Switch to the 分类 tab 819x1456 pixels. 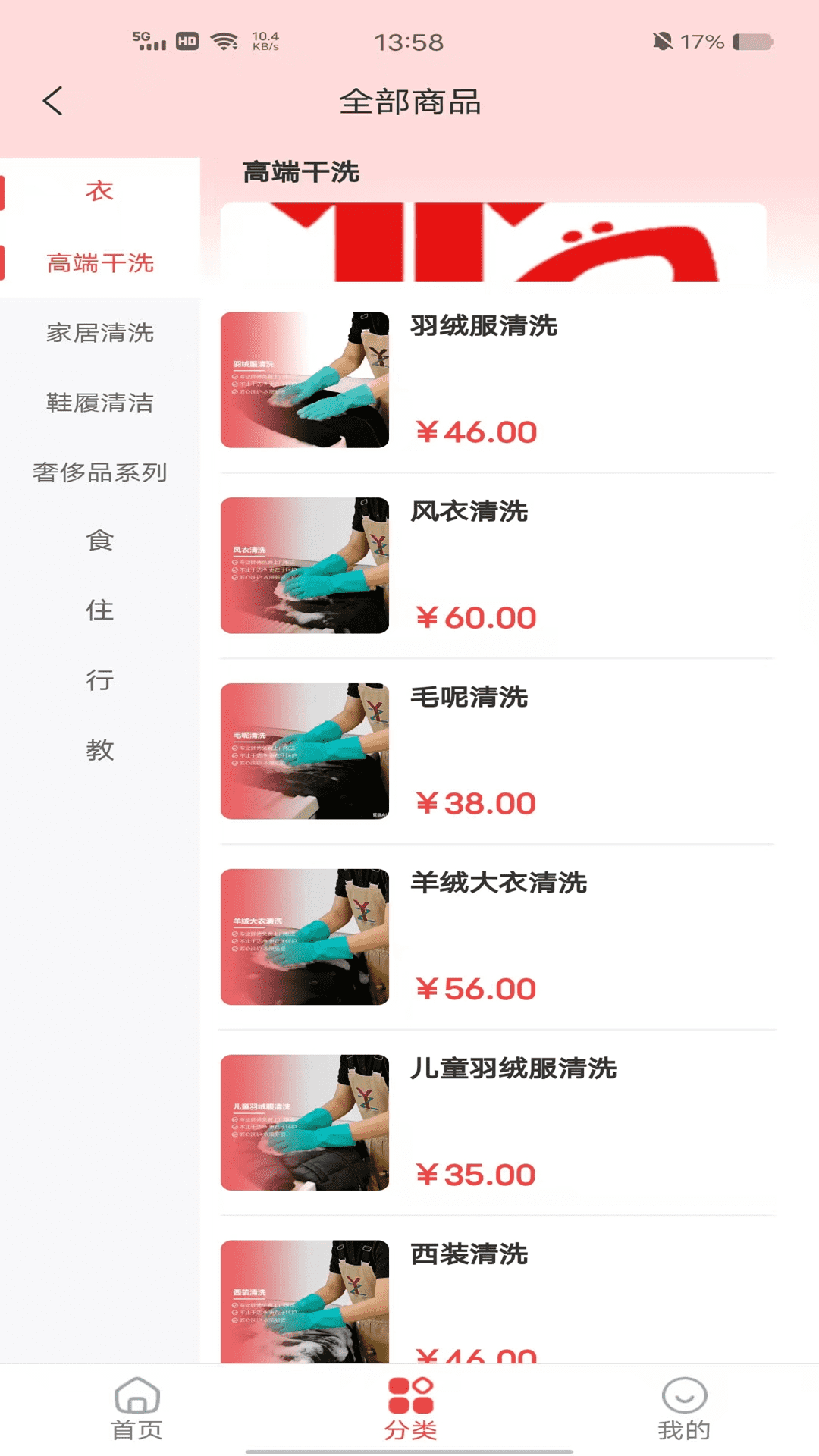click(x=410, y=1409)
